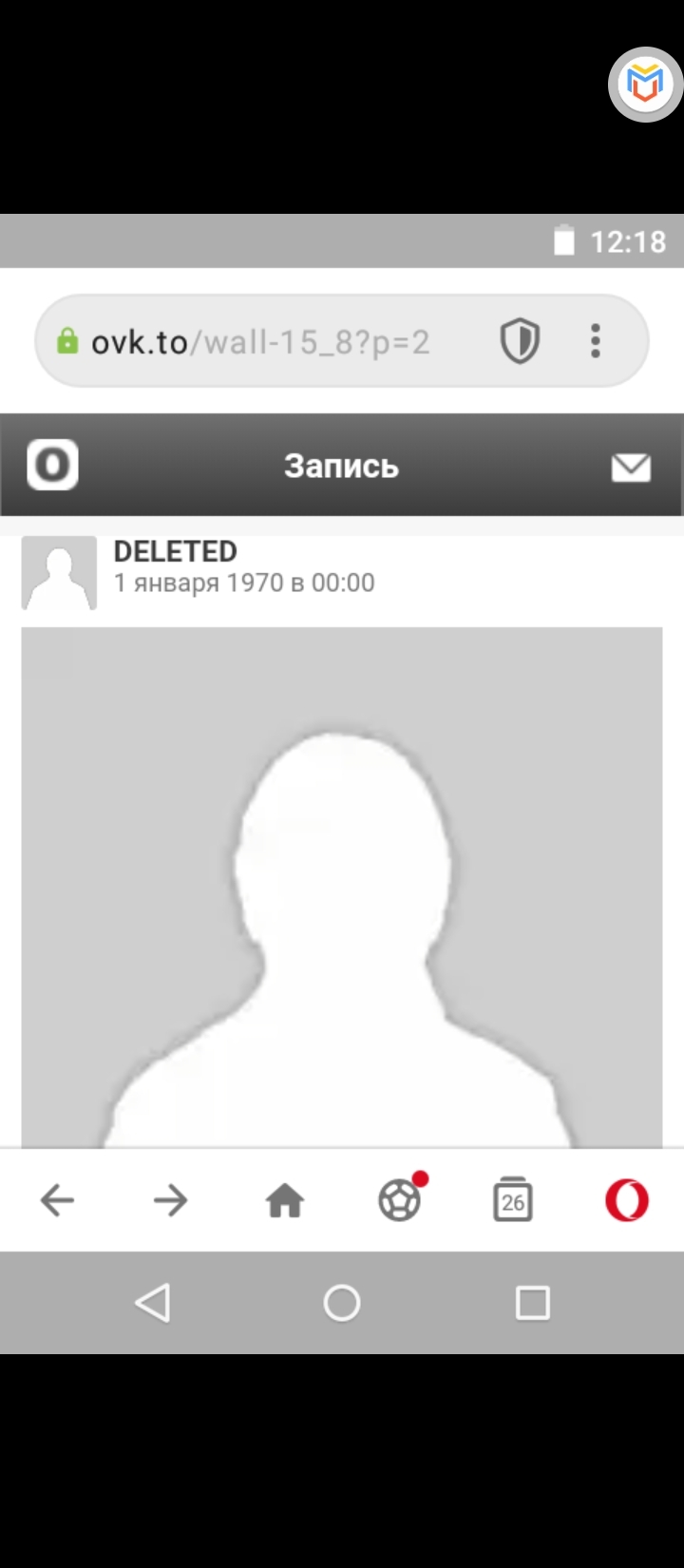Tap the system back button
The image size is (684, 1568).
click(152, 1303)
